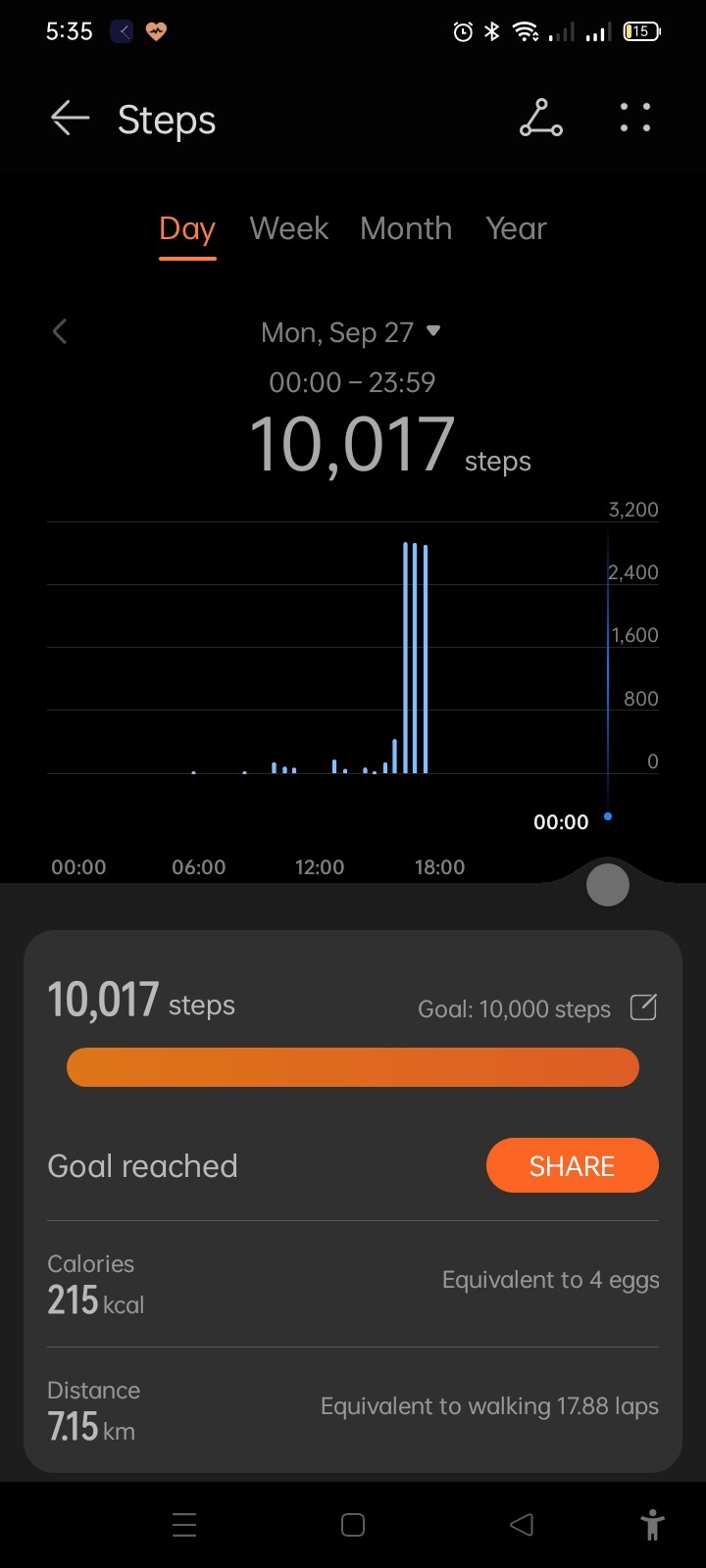The image size is (706, 1568).
Task: Tap the system back button
Action: coord(522,1524)
